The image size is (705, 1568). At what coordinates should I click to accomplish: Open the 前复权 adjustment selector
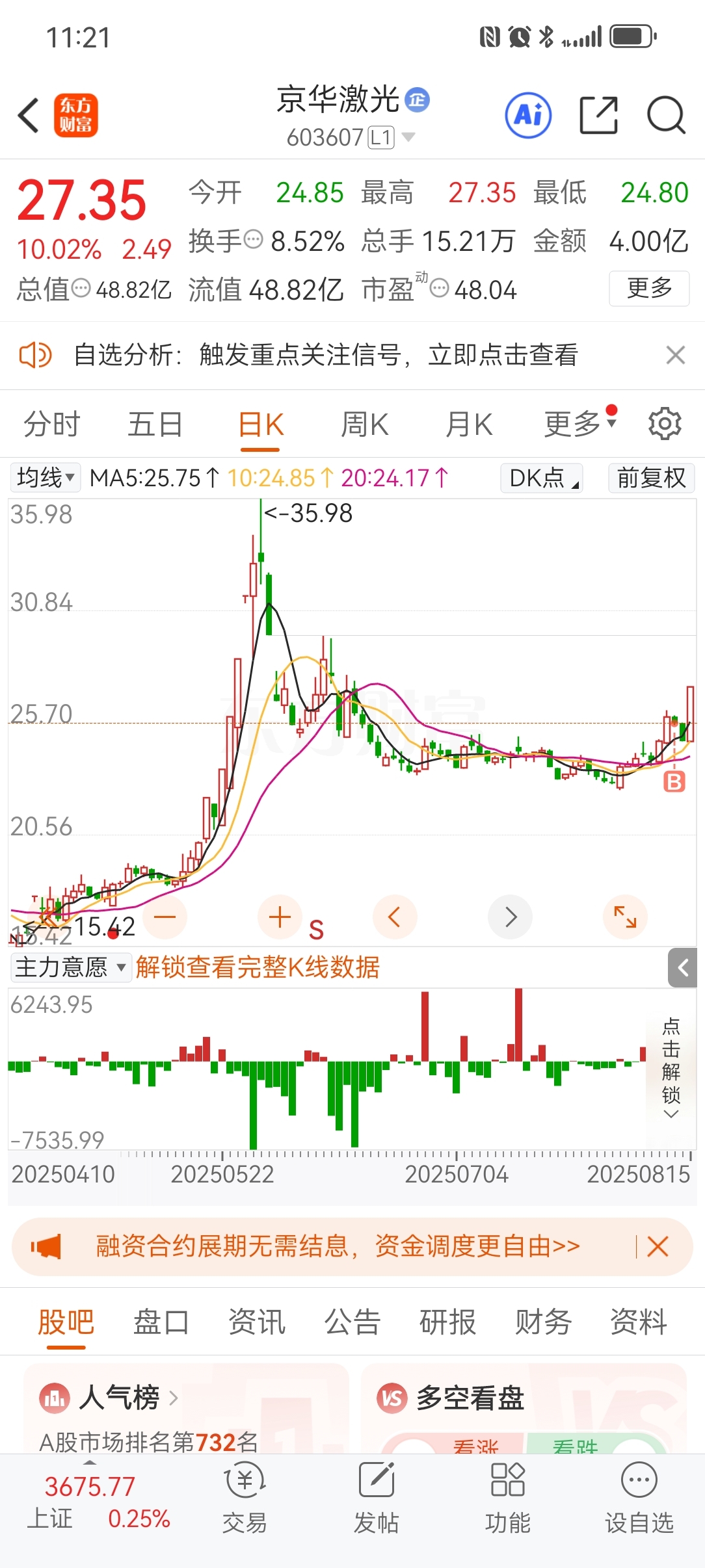point(651,478)
